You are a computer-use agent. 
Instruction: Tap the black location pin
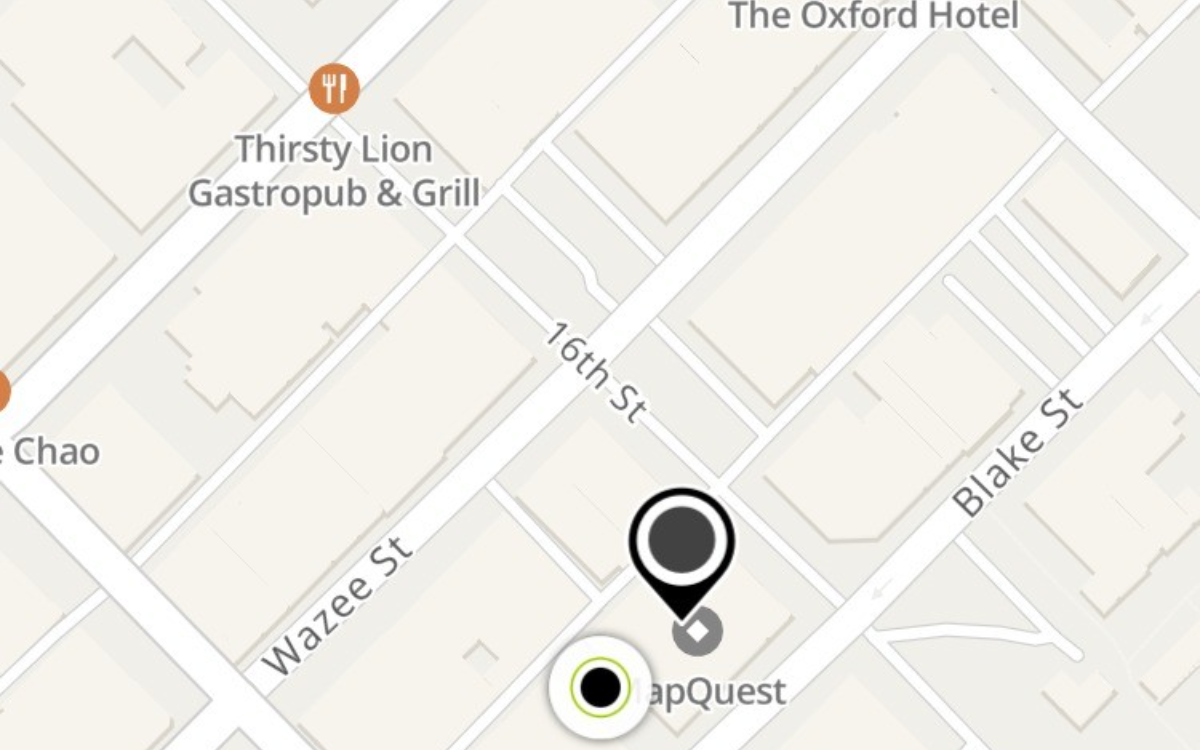(682, 542)
